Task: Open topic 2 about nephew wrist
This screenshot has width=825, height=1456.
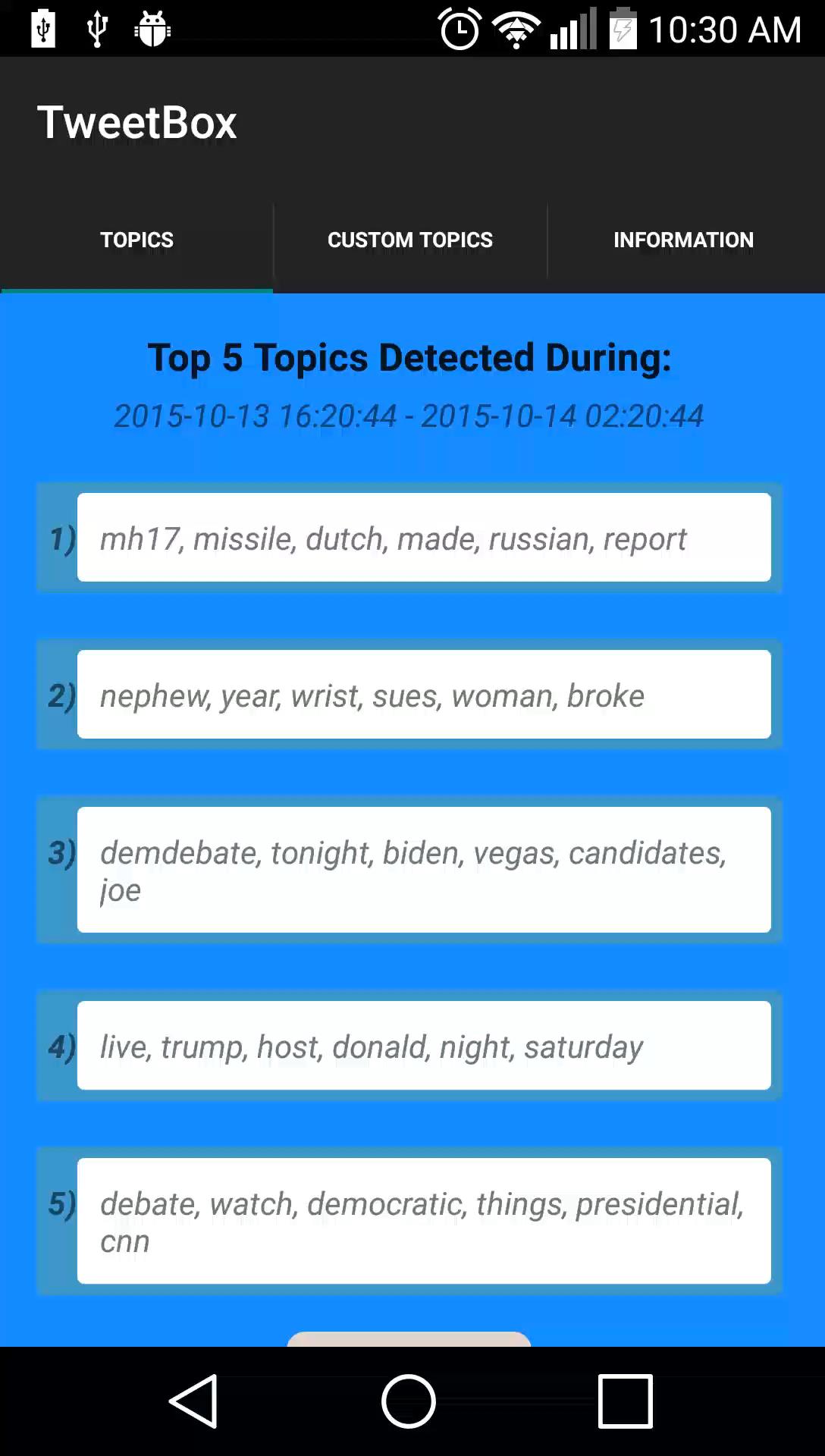Action: 424,695
